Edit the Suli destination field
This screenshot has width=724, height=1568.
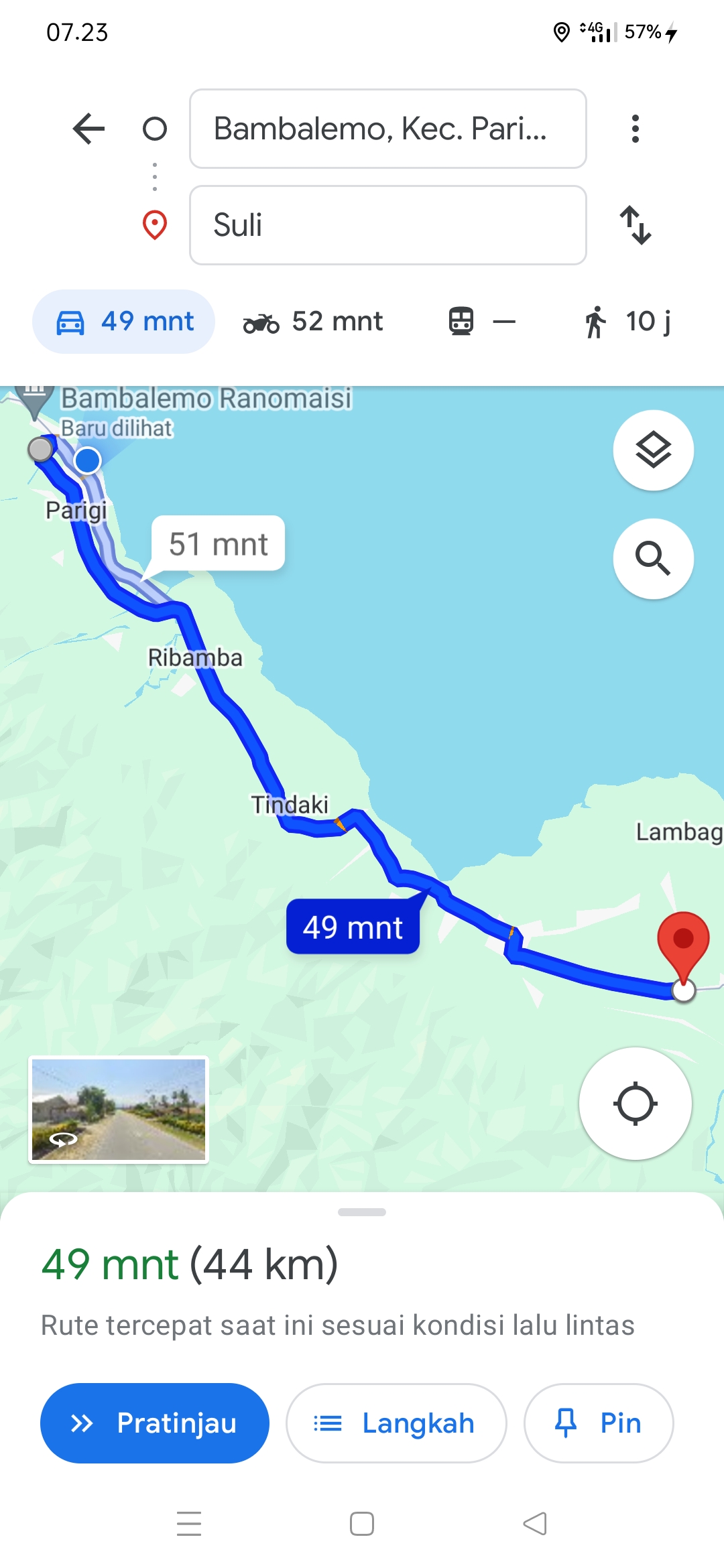(x=388, y=225)
